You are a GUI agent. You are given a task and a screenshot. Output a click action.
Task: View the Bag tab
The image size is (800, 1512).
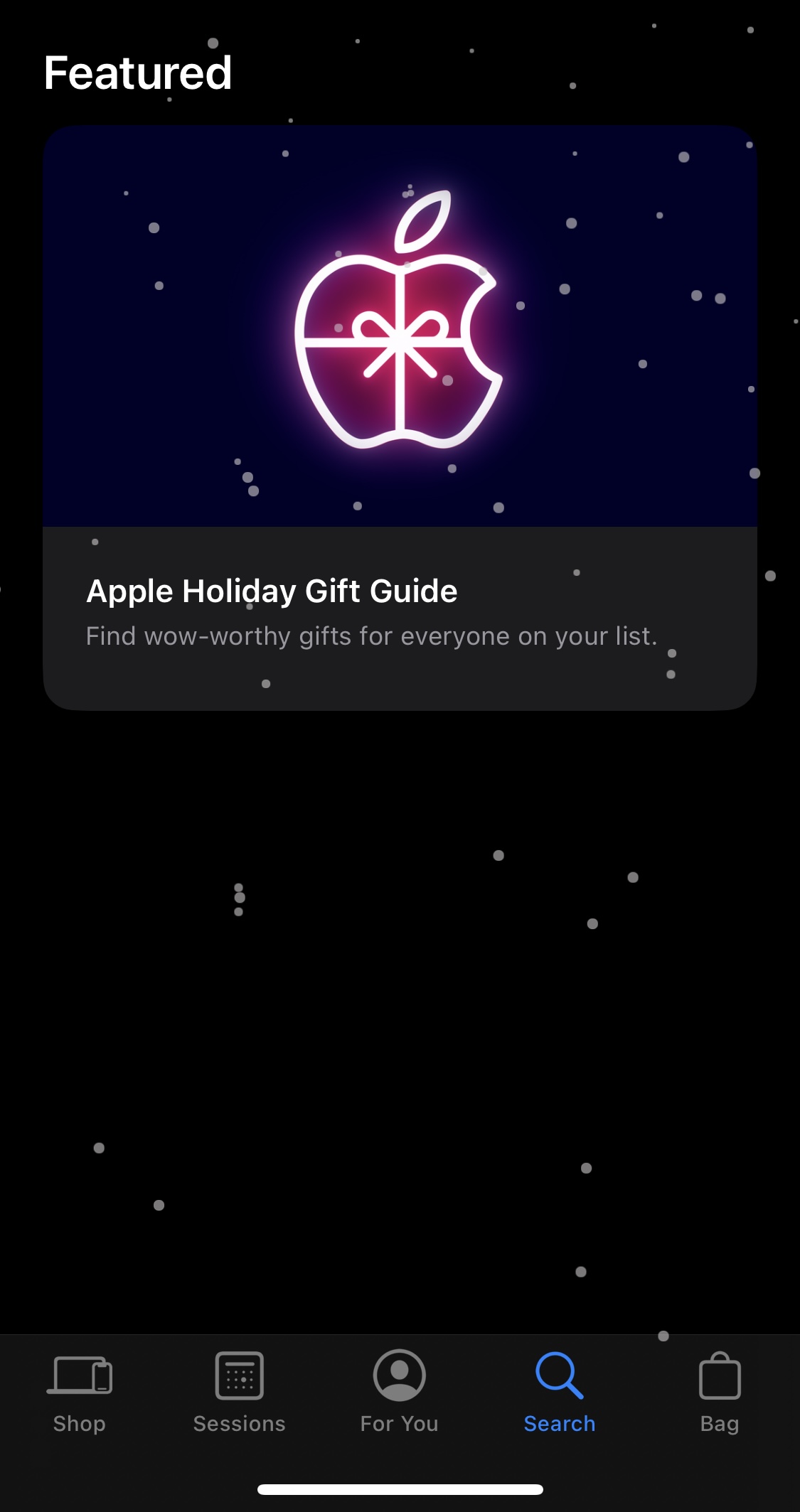click(x=720, y=1393)
